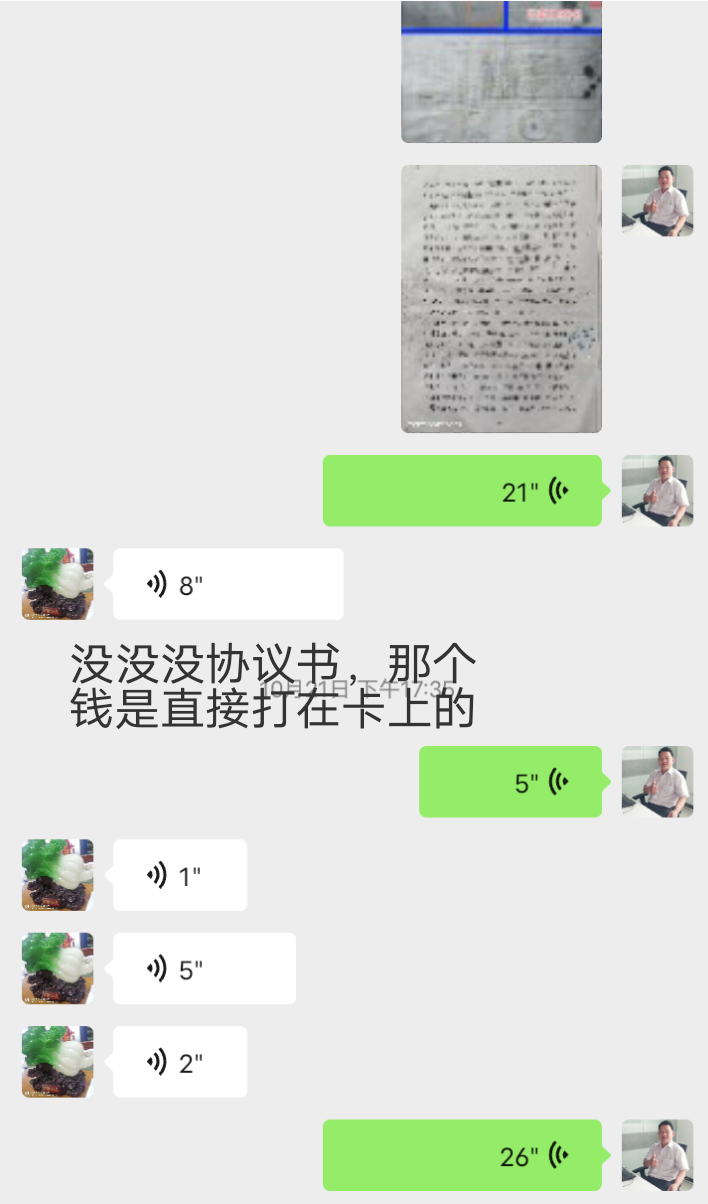Play the received 1-second voice message
The width and height of the screenshot is (708, 1204).
[x=180, y=875]
